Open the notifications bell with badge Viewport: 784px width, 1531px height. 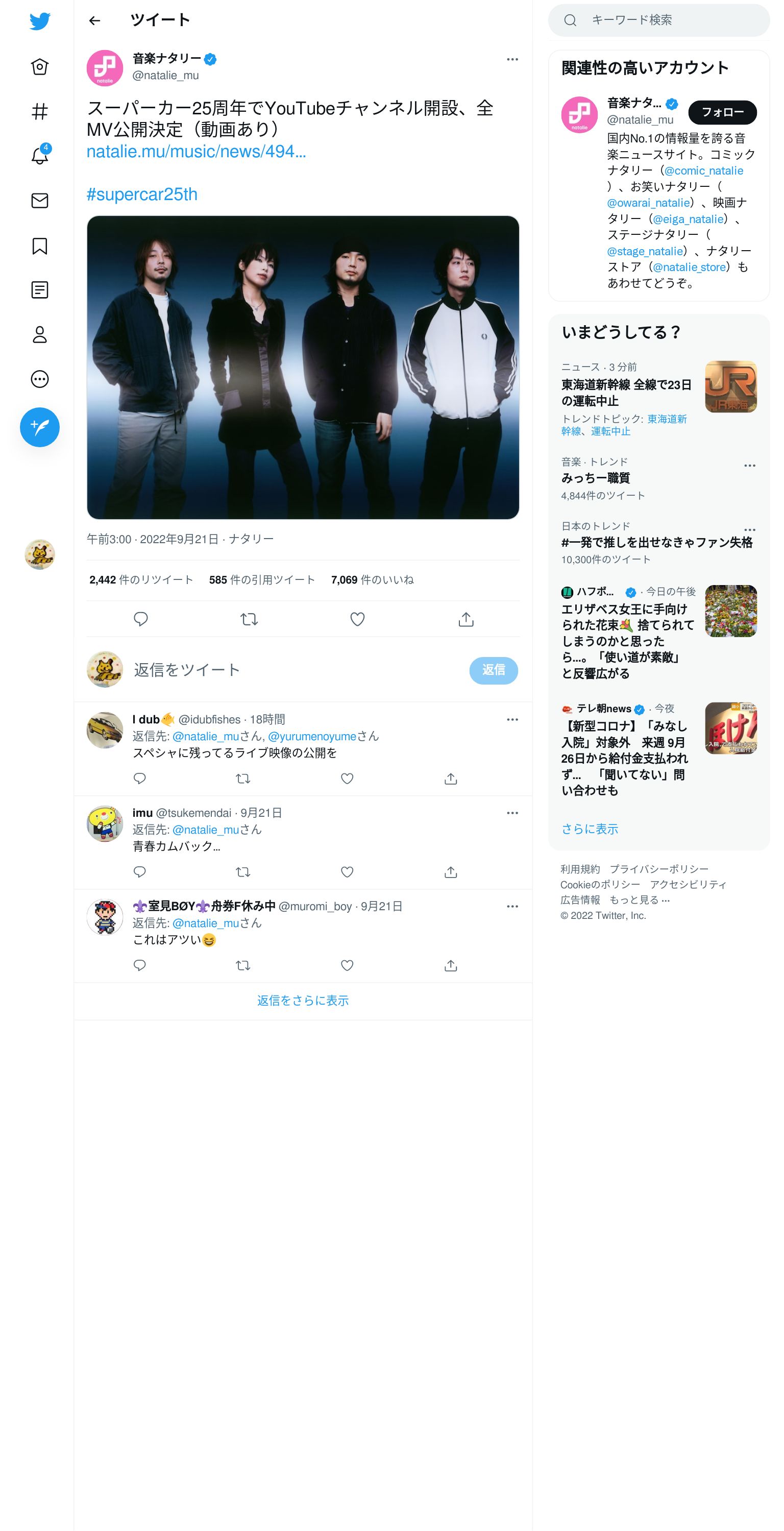pos(40,156)
